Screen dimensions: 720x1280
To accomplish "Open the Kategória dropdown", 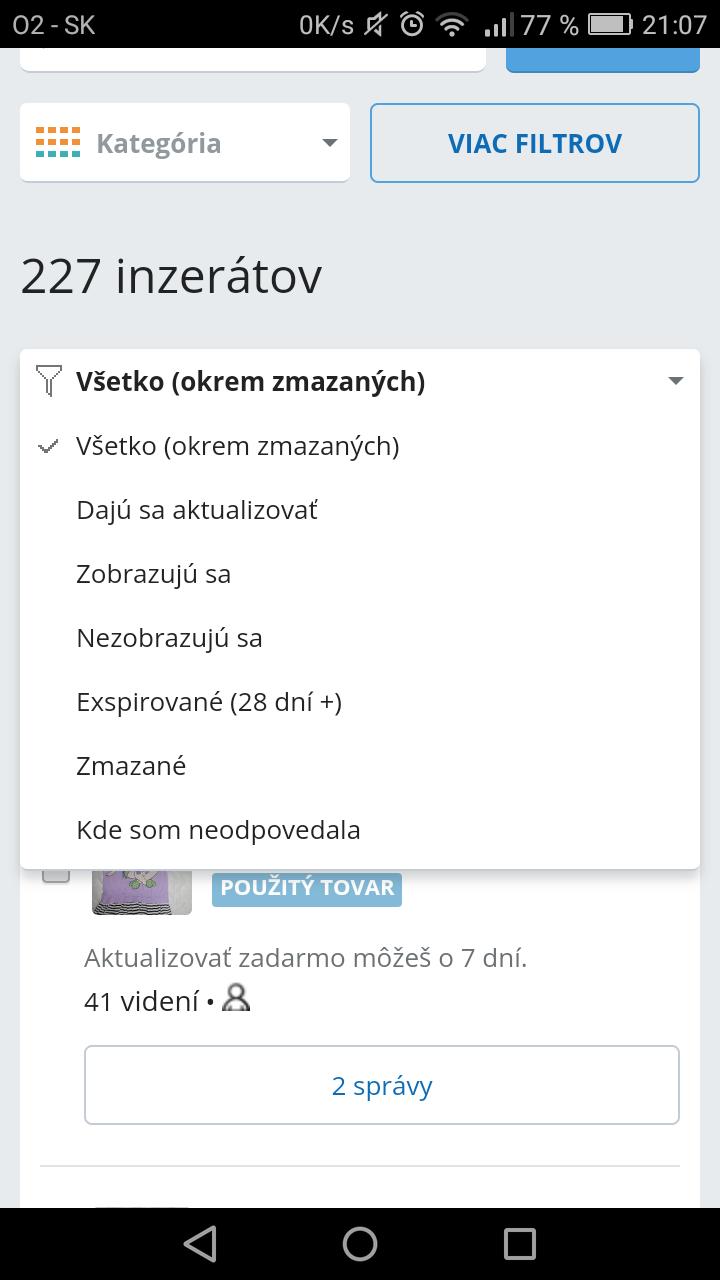I will coord(185,143).
